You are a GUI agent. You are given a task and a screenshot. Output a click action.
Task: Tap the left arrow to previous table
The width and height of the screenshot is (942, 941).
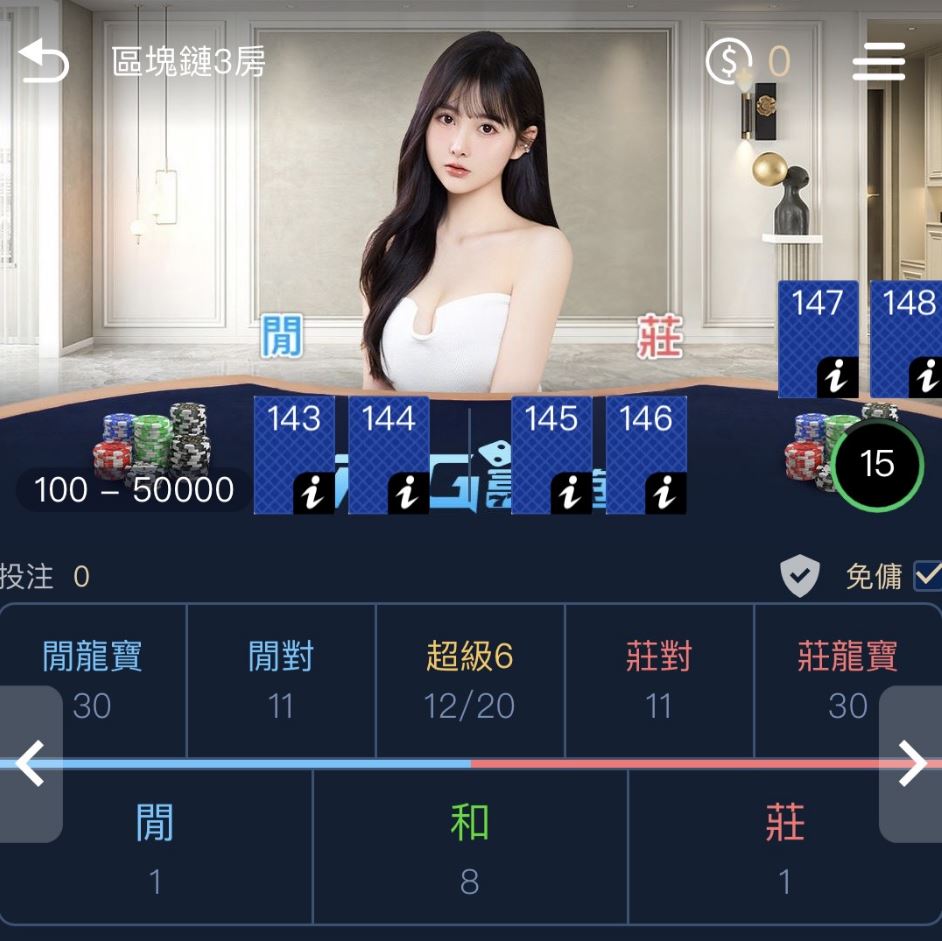pos(30,765)
